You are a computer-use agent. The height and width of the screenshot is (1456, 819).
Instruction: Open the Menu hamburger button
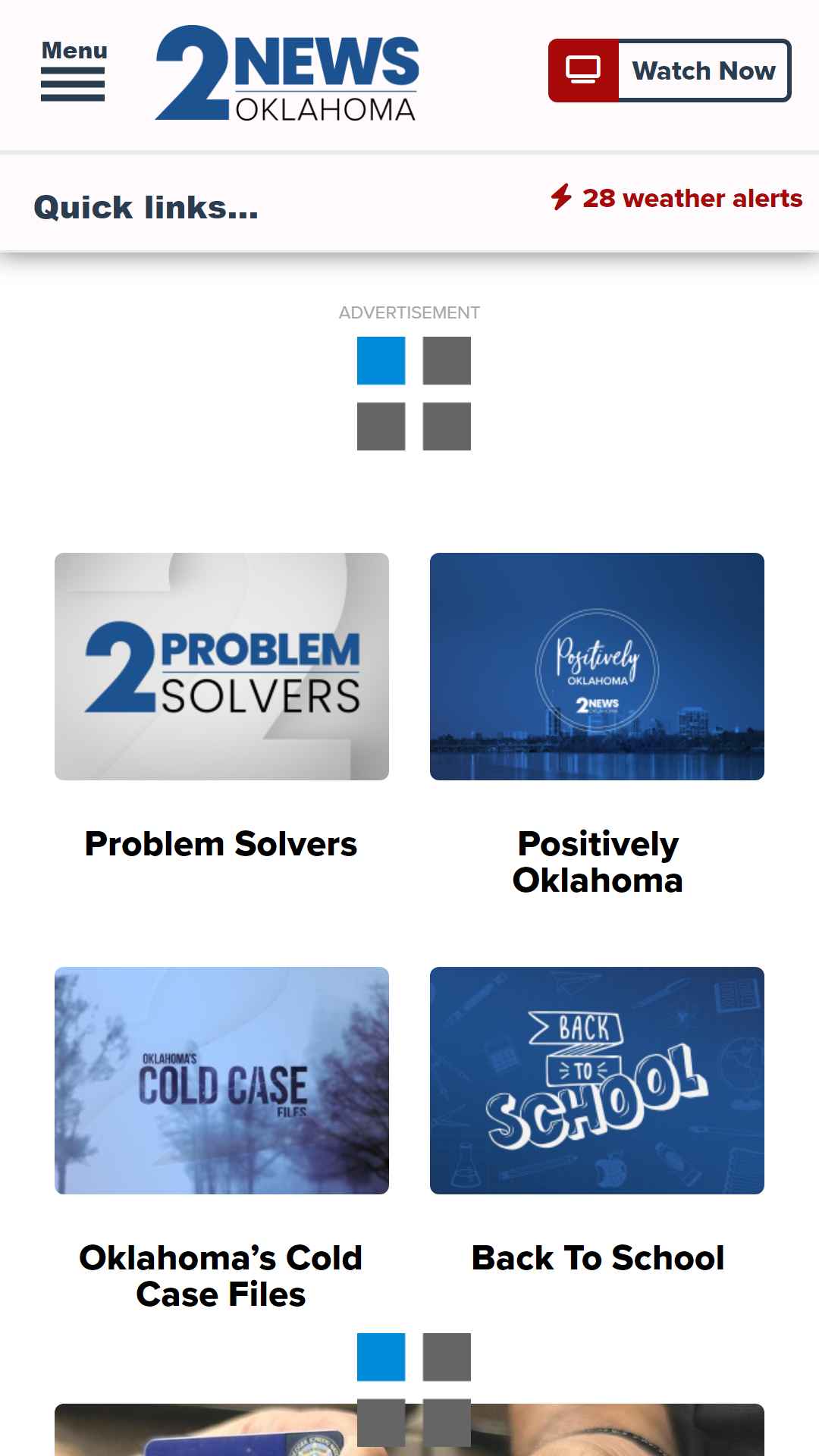click(x=74, y=71)
